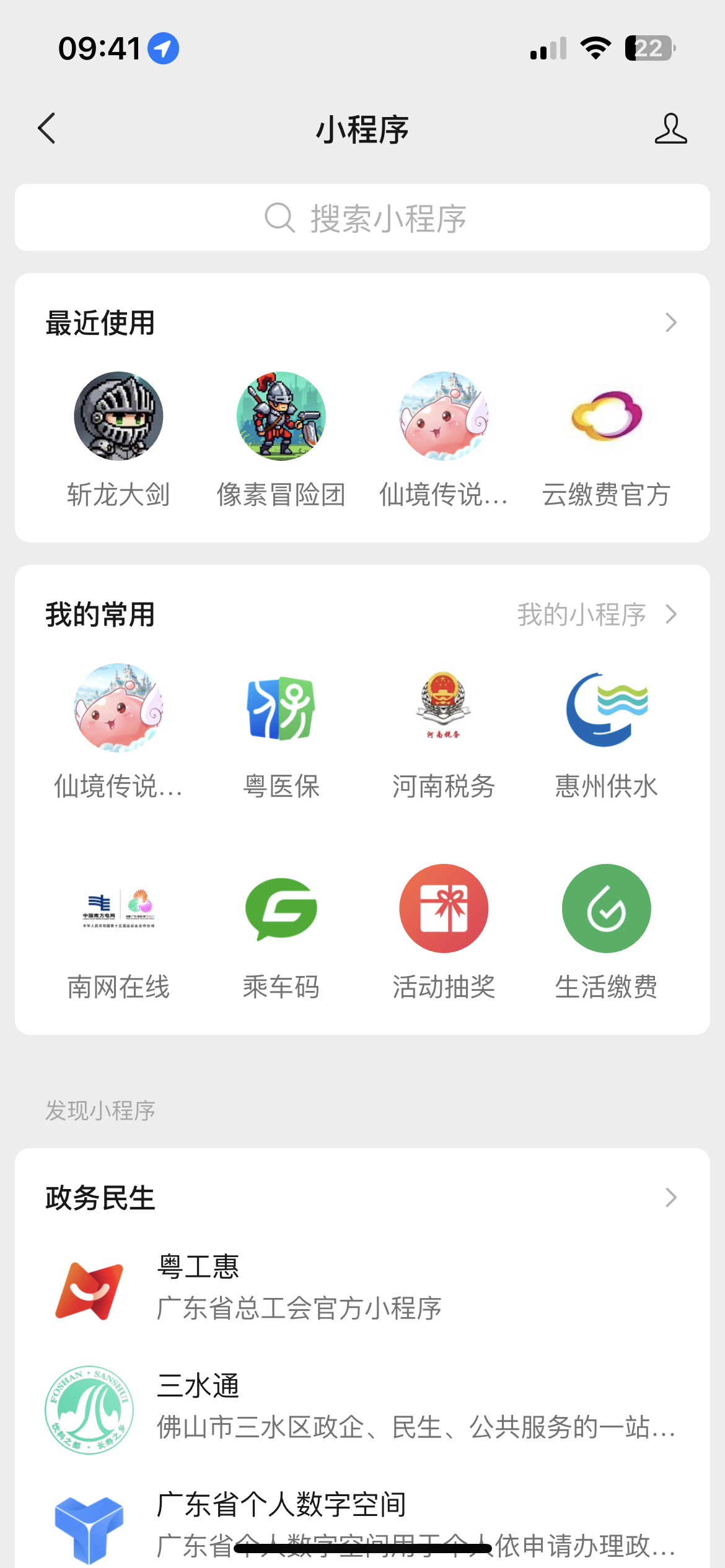Tap the 搜索小程序 search box
The width and height of the screenshot is (725, 1568).
362,218
